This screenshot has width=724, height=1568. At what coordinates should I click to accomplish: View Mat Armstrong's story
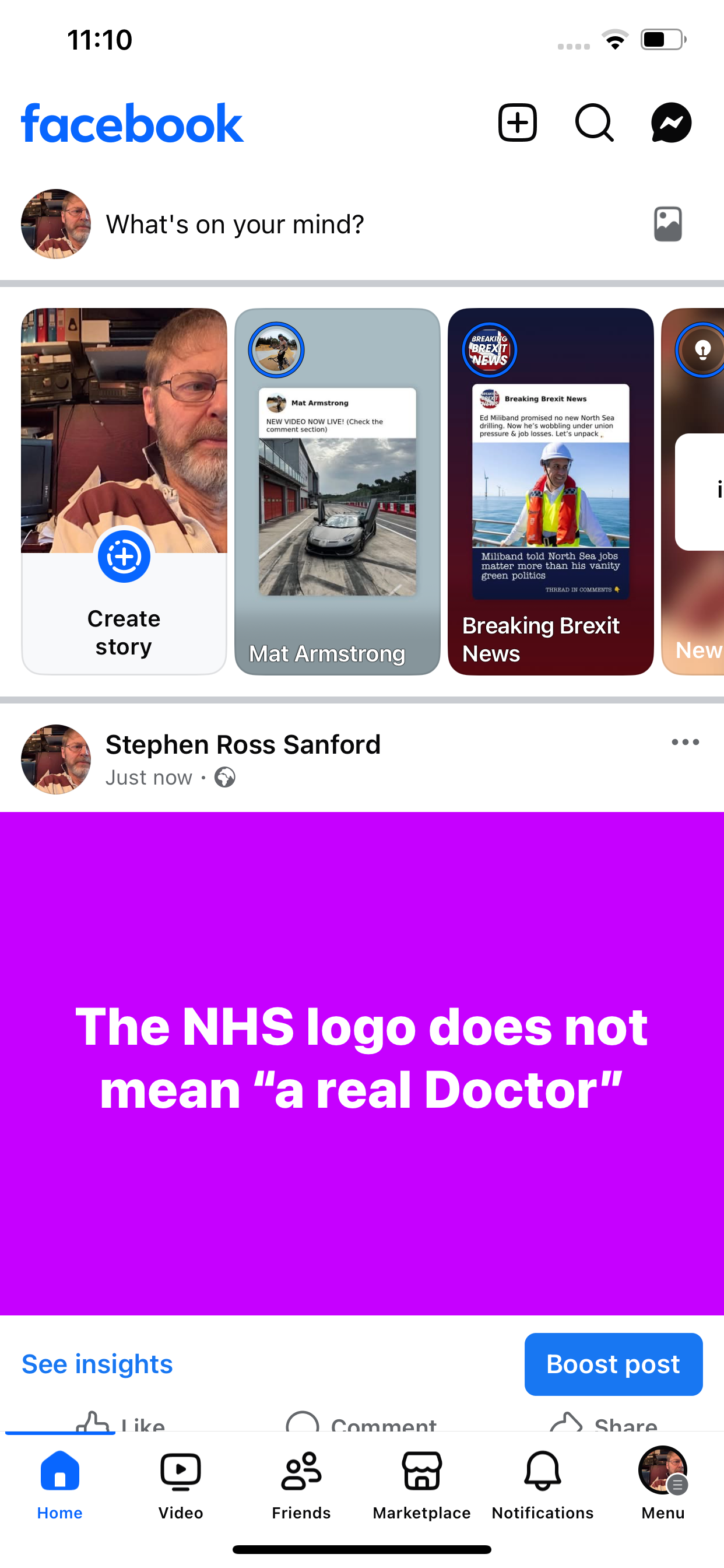[337, 492]
